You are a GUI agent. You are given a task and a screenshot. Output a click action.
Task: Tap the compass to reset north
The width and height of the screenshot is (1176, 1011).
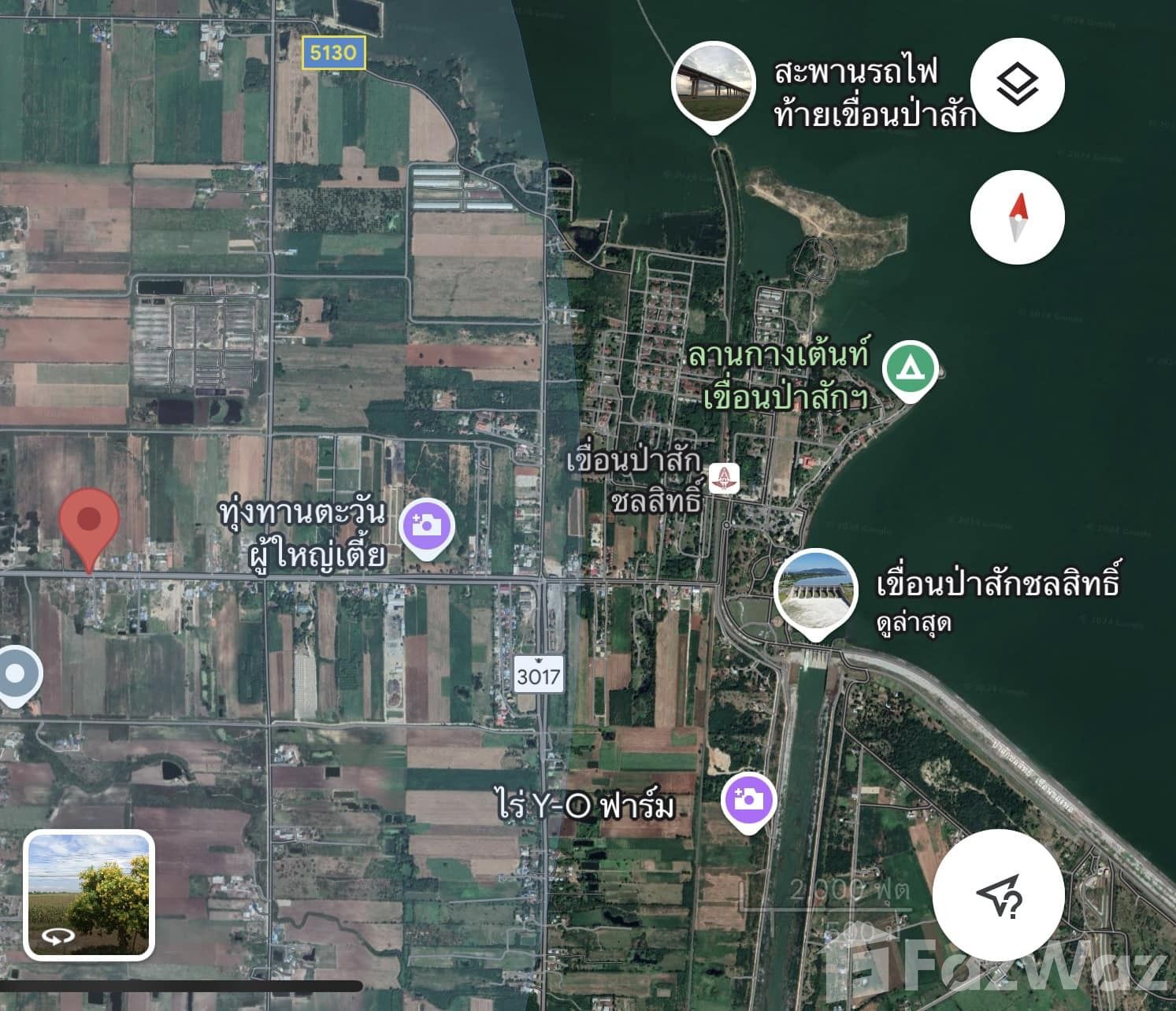(1017, 217)
